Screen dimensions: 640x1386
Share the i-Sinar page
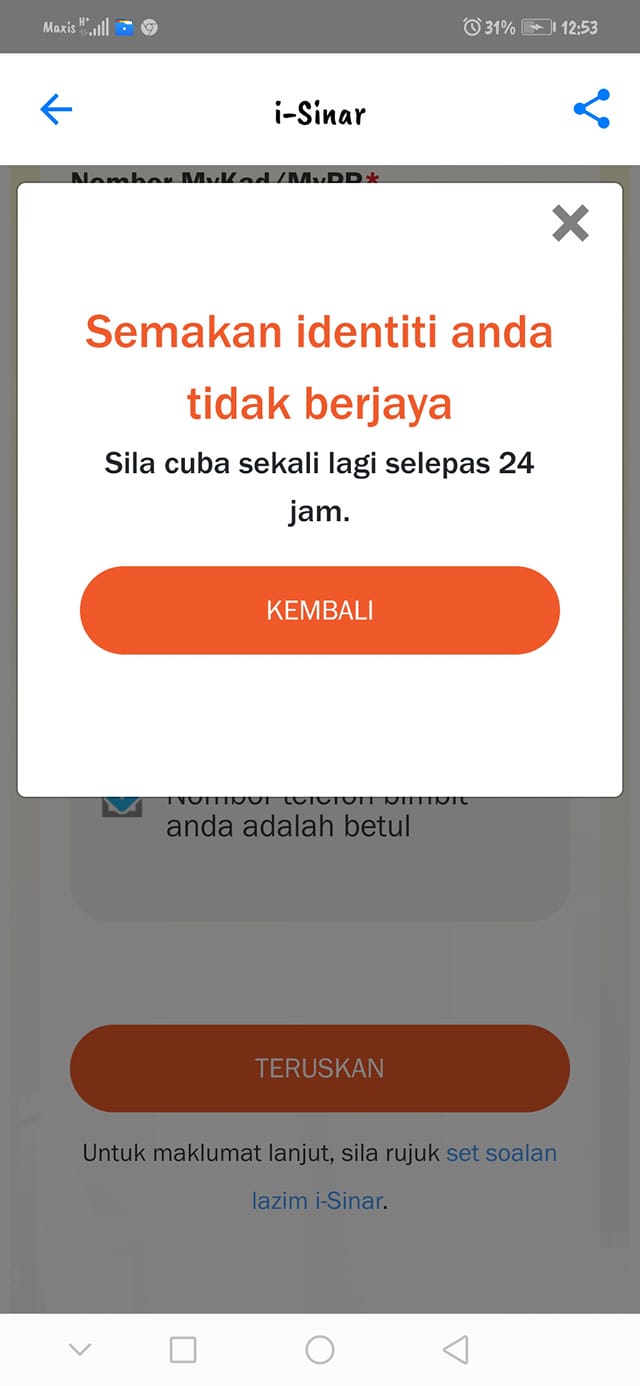click(592, 109)
